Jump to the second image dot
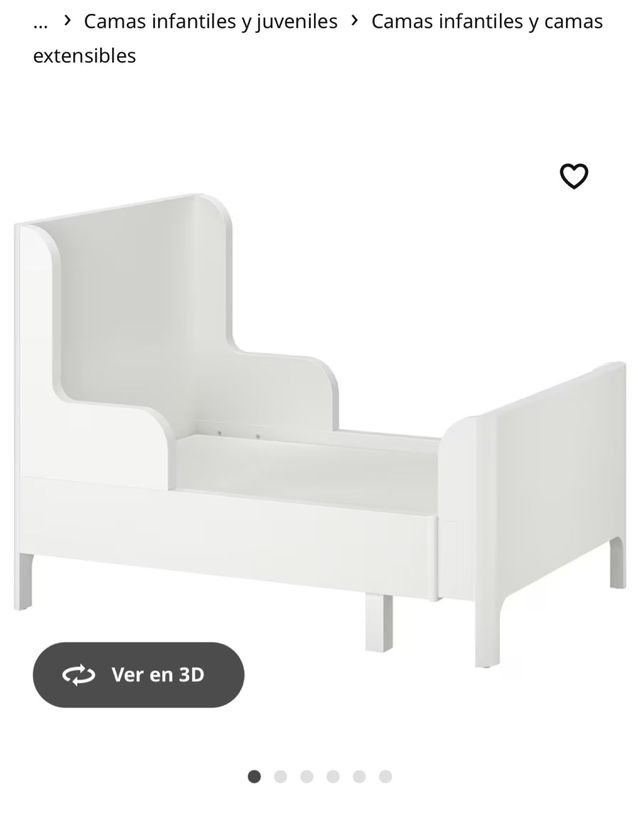Screen dimensions: 640x827 281,776
